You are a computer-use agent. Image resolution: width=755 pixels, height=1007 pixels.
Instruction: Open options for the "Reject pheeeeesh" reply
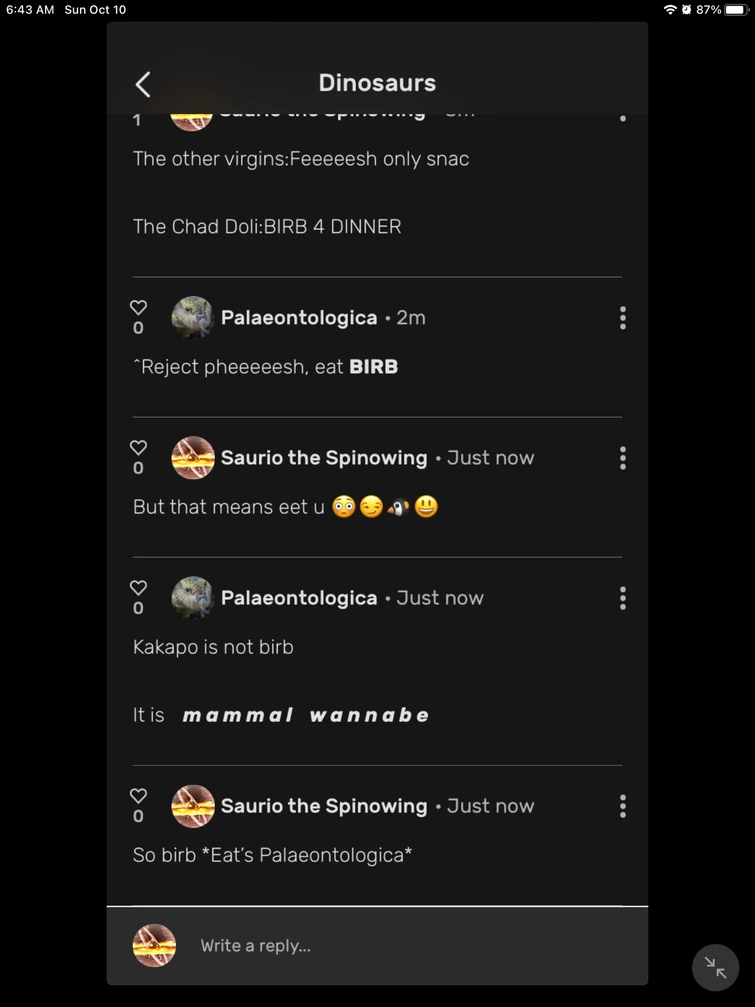point(622,318)
